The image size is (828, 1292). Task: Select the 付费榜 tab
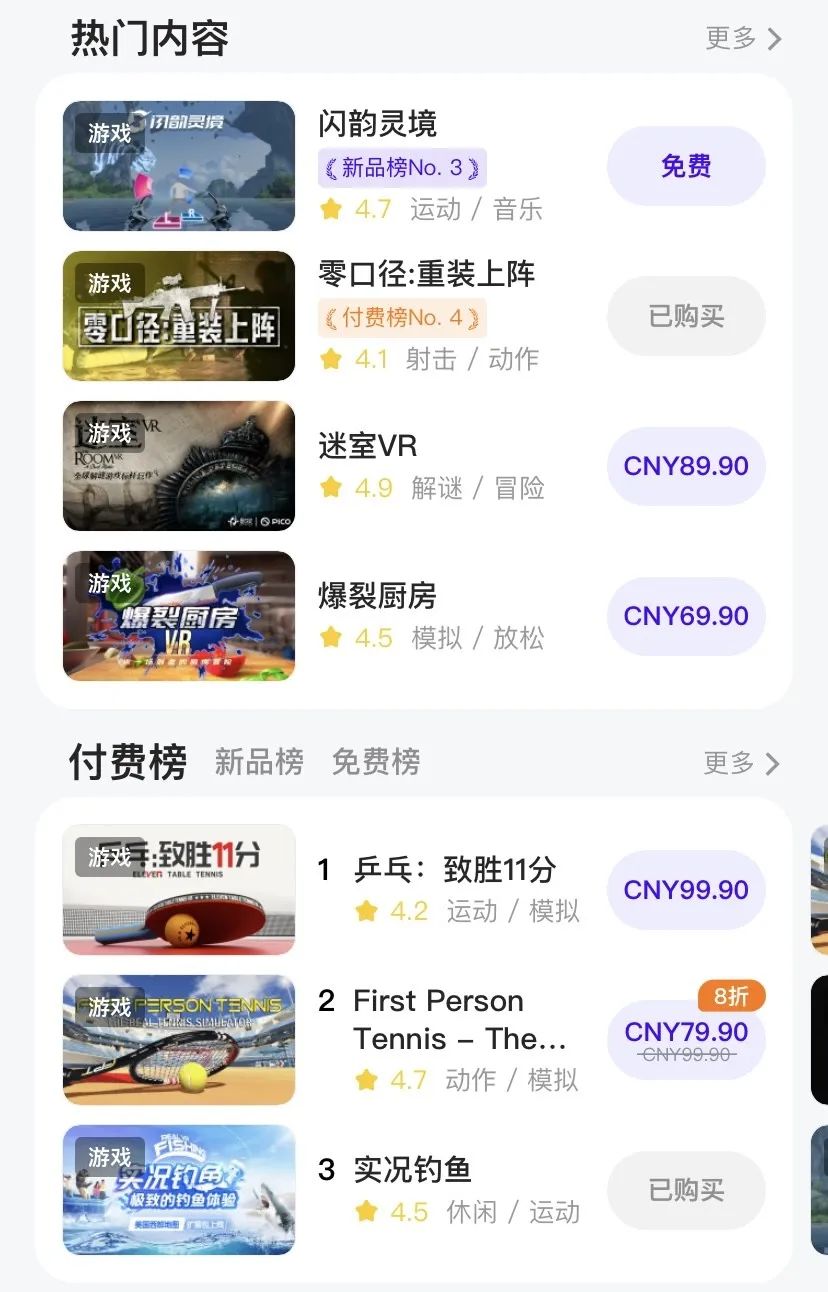click(x=128, y=762)
